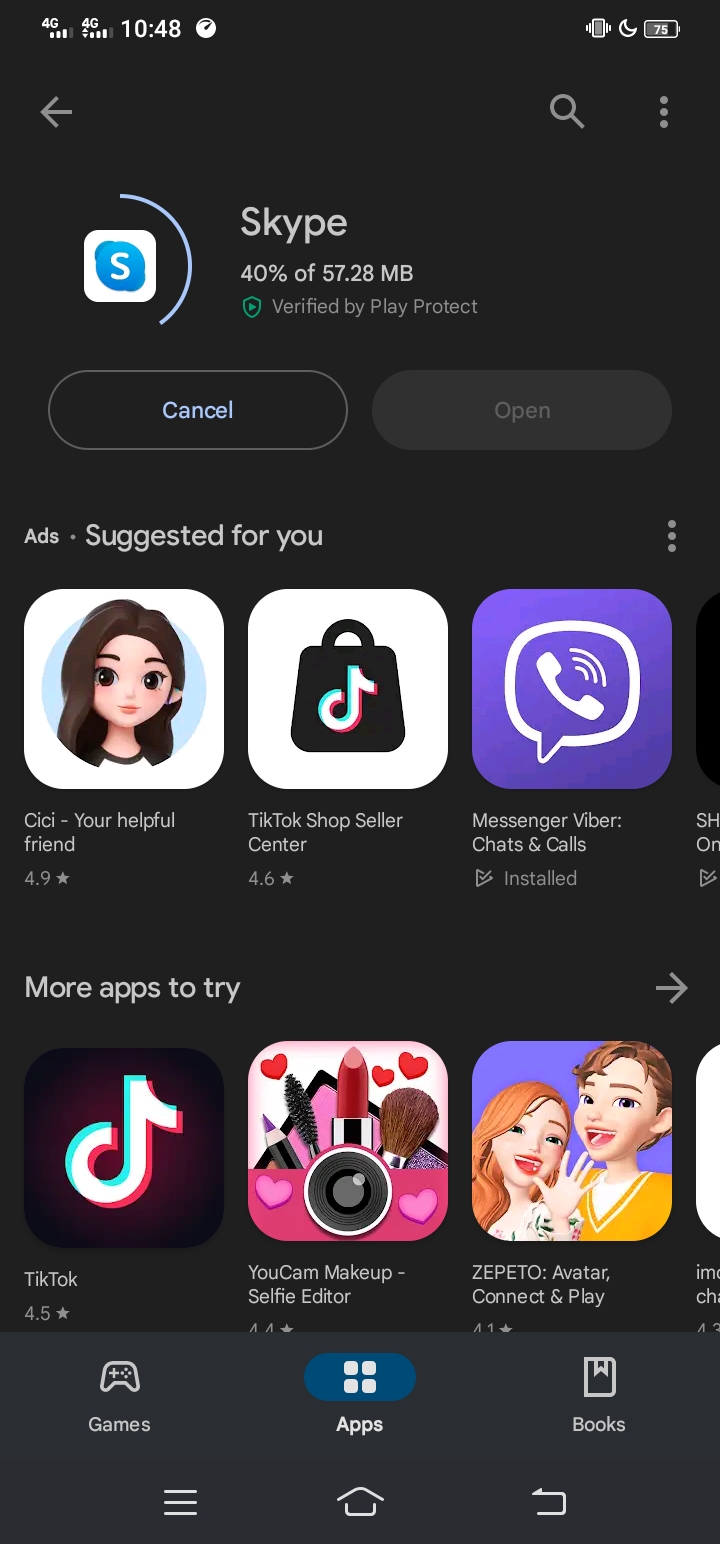Open recent apps from navigation bar
Viewport: 720px width, 1544px height.
point(180,1502)
